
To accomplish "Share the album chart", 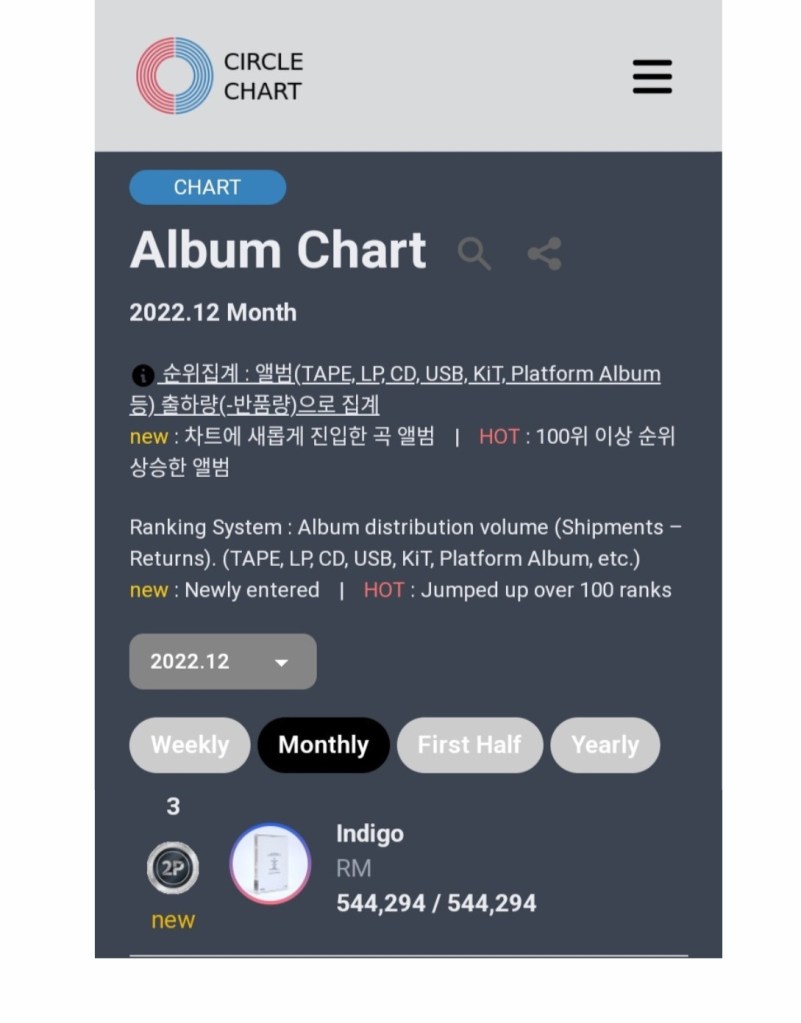I will pyautogui.click(x=545, y=253).
